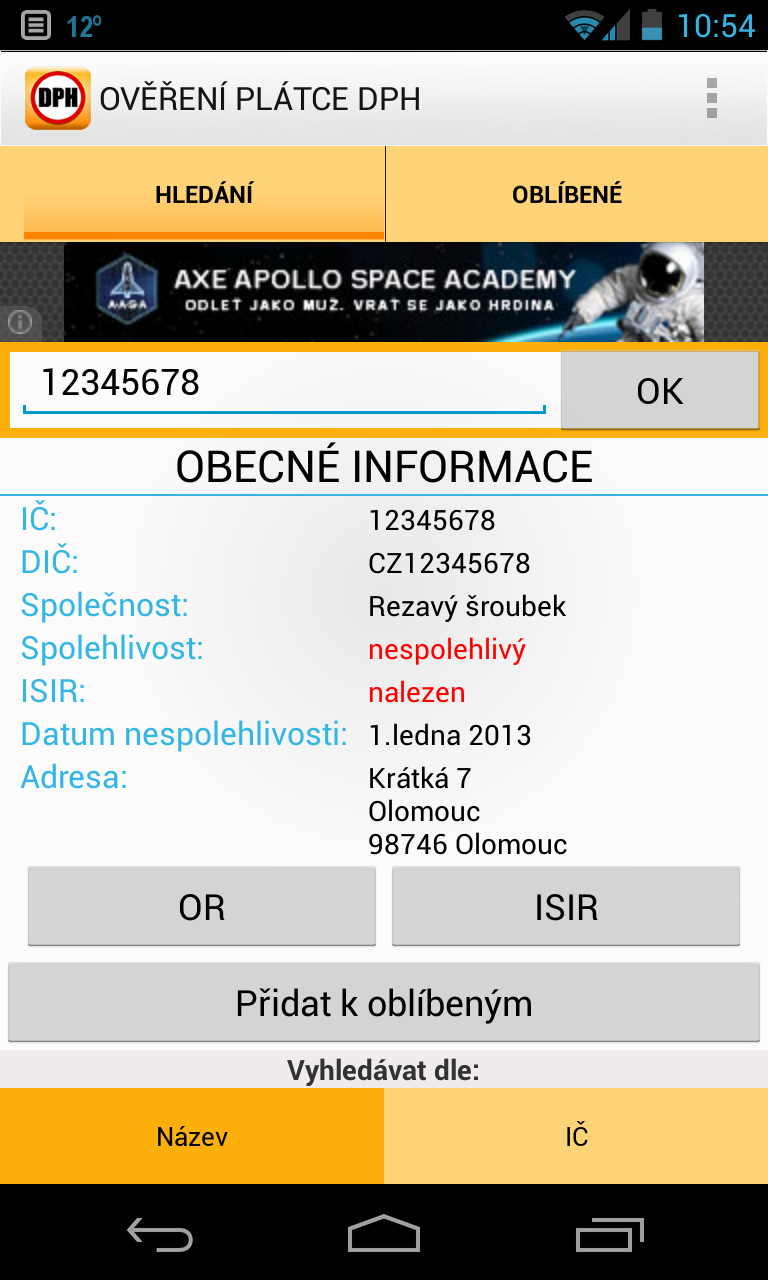
Task: Confirm search with OK button
Action: (659, 391)
